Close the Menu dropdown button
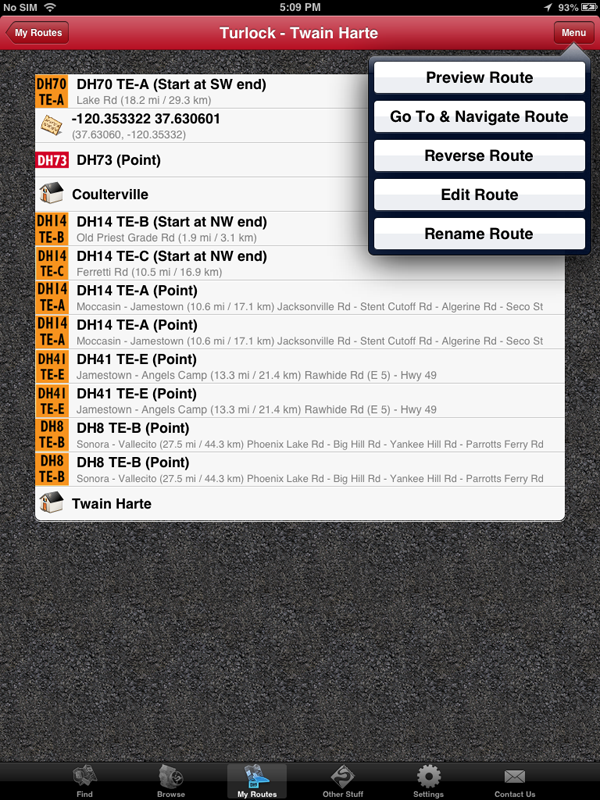600x800 pixels. [x=573, y=33]
